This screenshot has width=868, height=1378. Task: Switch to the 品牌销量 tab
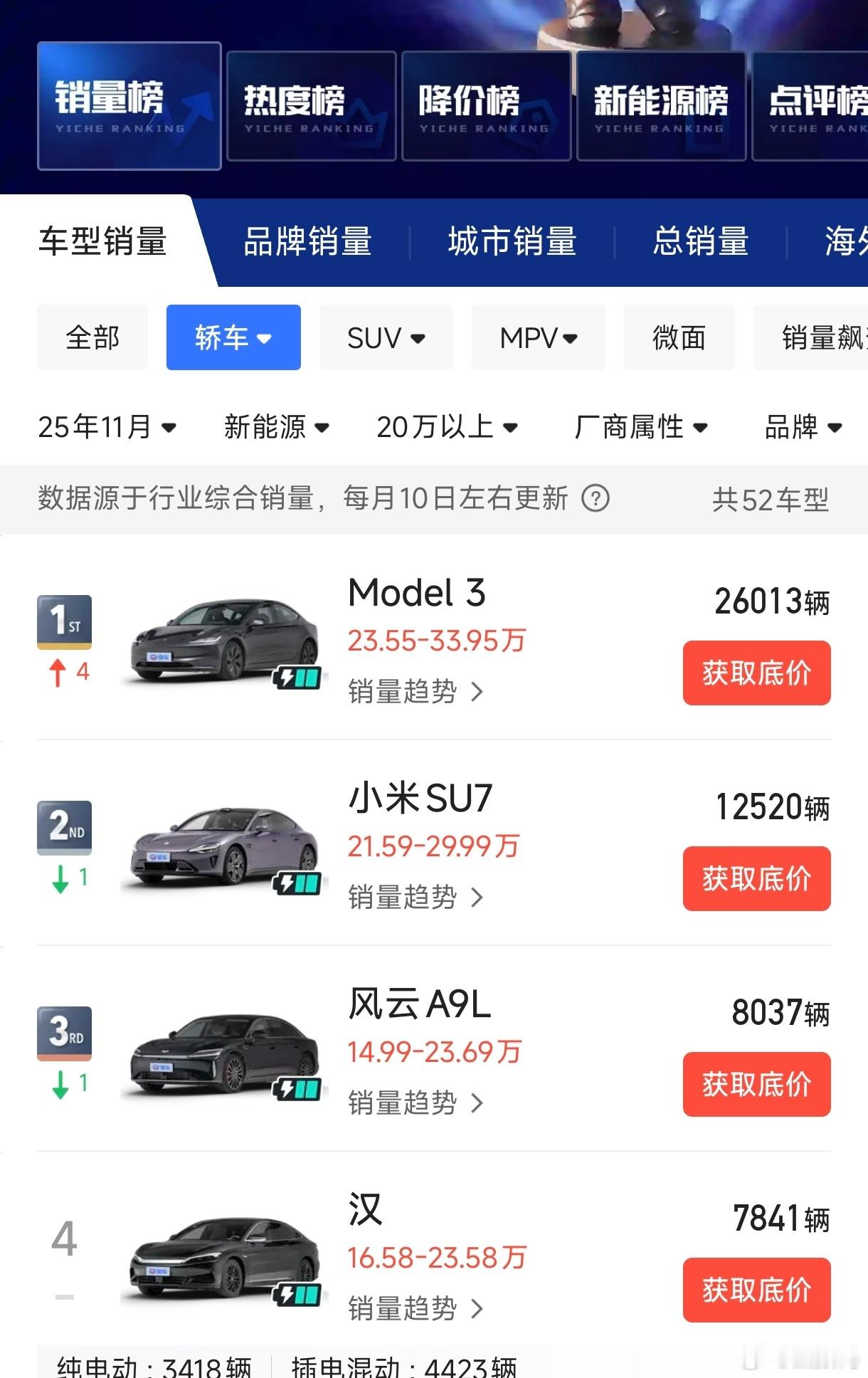[x=307, y=243]
